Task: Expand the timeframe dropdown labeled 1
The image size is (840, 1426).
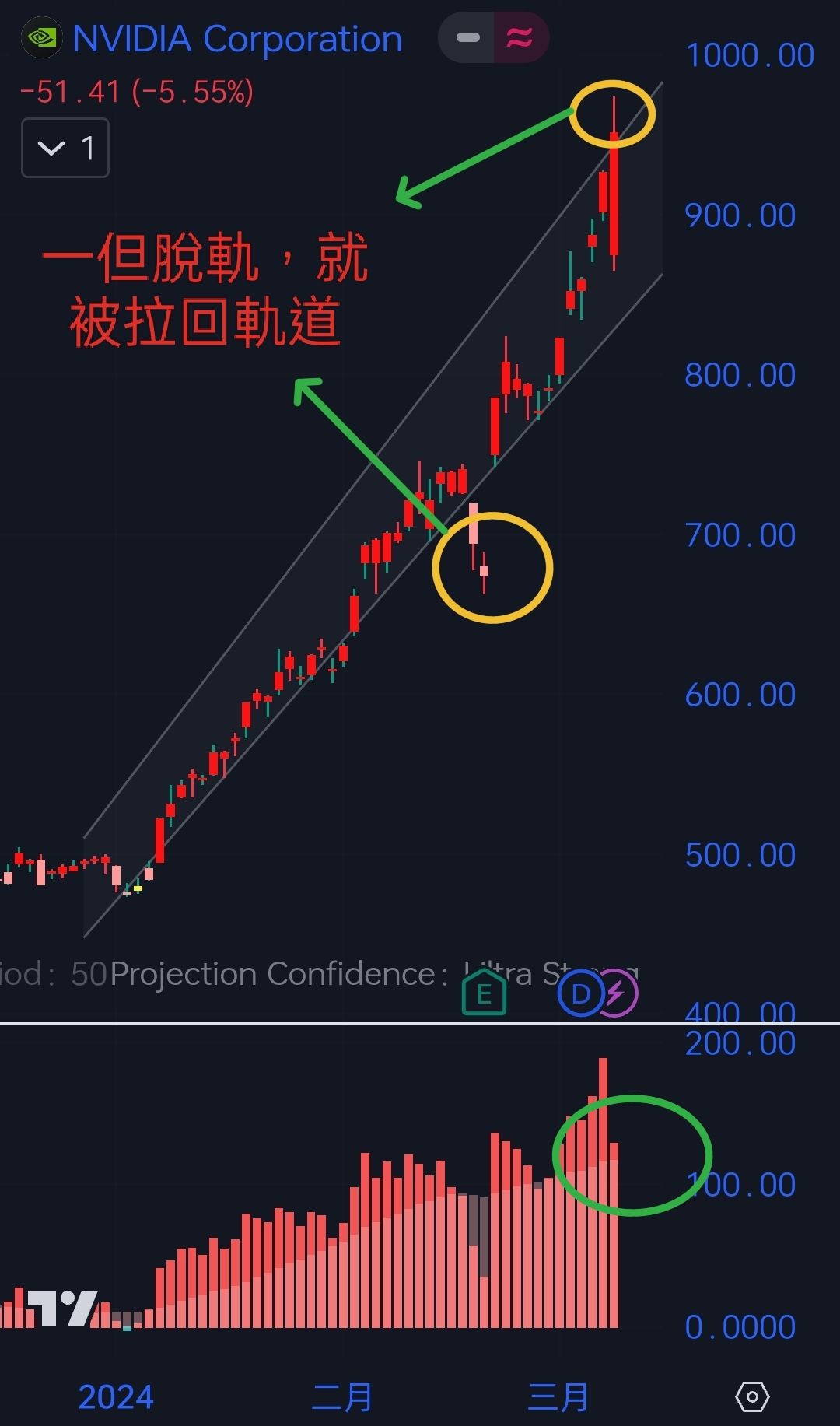Action: coord(65,148)
